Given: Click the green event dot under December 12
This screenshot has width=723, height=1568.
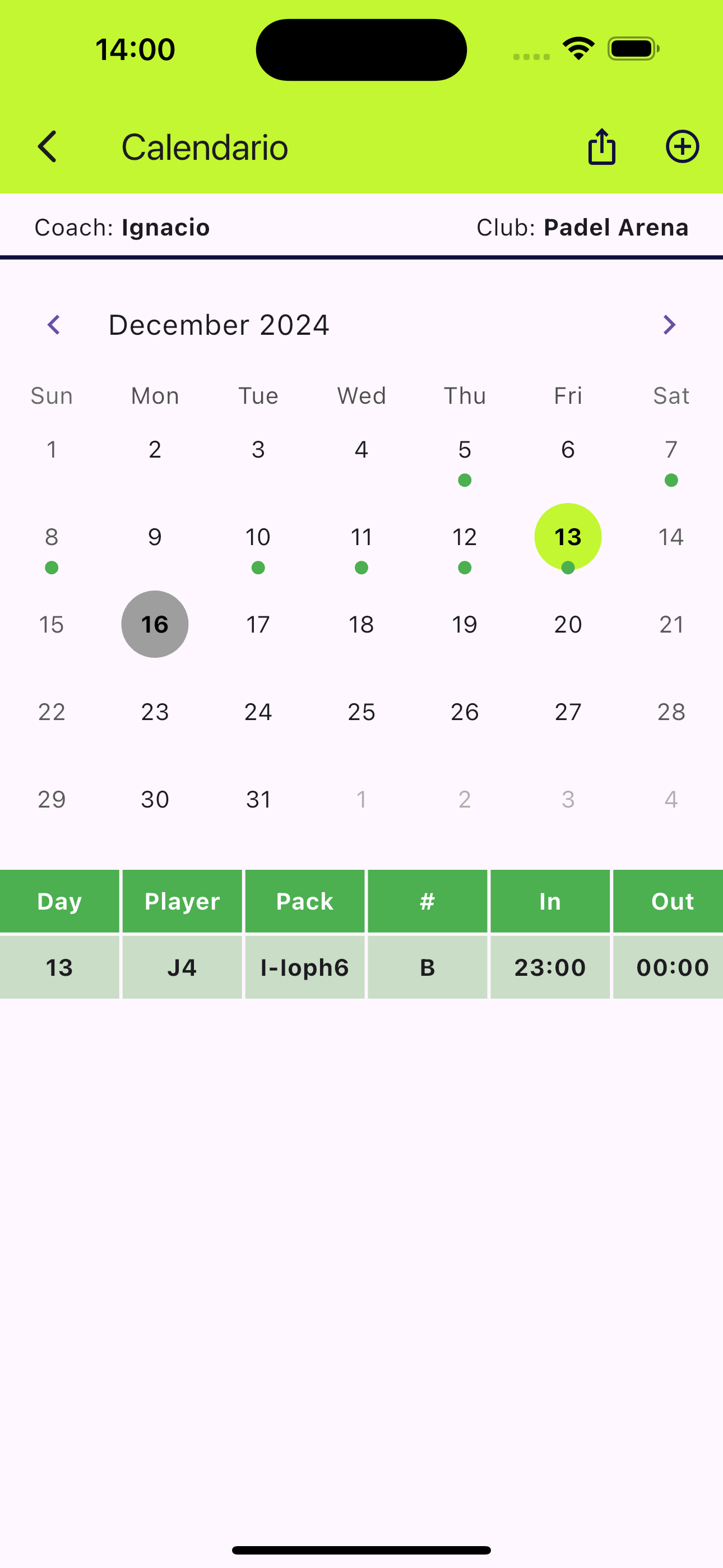Looking at the screenshot, I should (465, 568).
